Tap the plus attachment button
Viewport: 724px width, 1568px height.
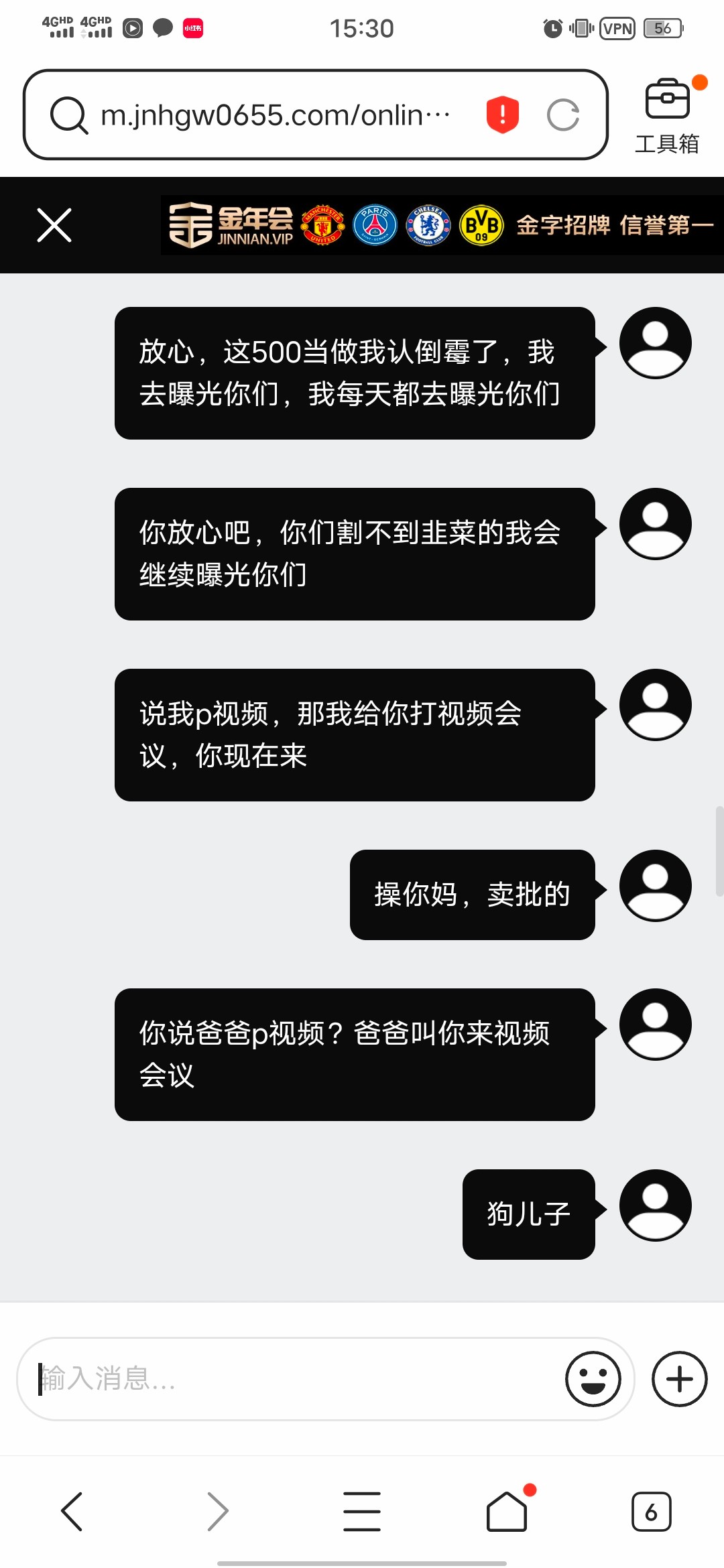click(680, 1378)
